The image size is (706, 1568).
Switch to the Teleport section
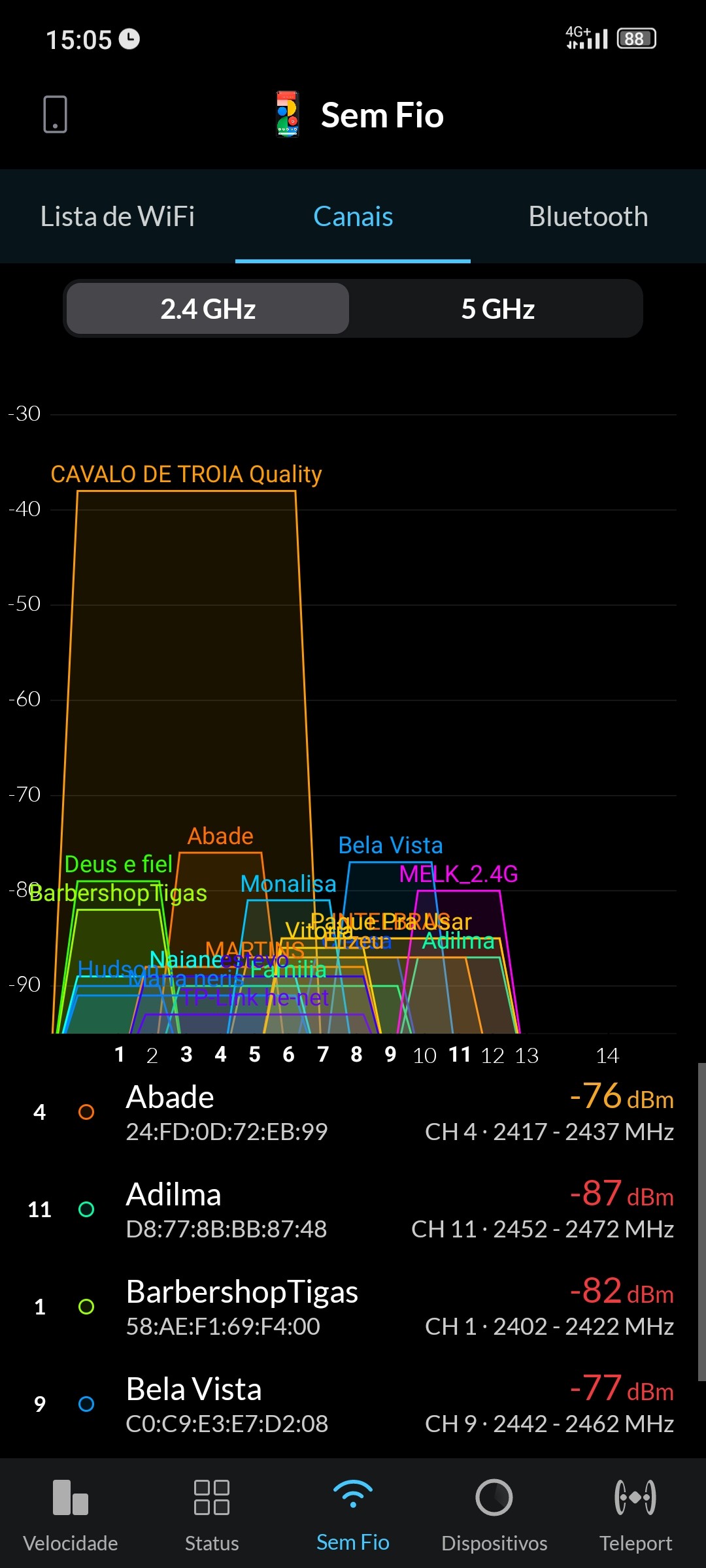(x=635, y=1514)
